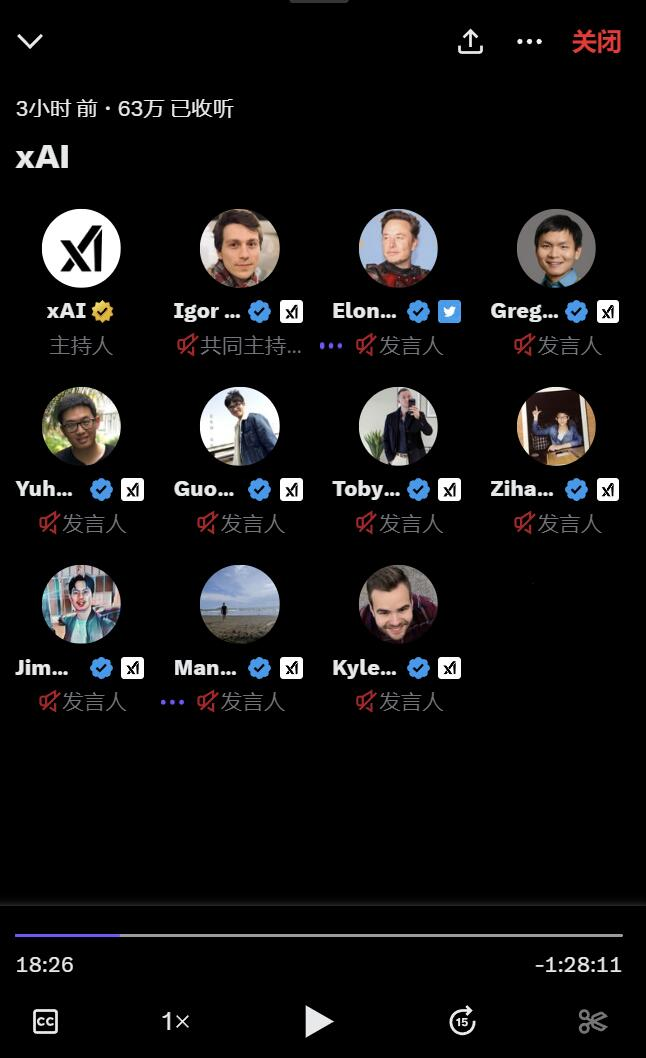The width and height of the screenshot is (646, 1058).
Task: View co-host Igor's profile
Action: [x=239, y=248]
